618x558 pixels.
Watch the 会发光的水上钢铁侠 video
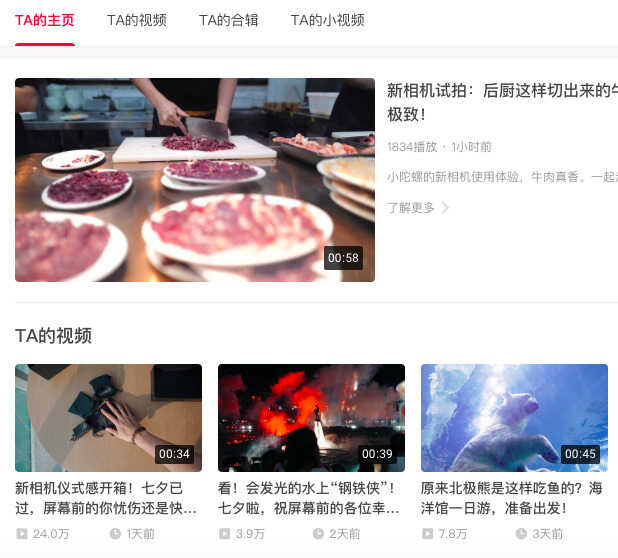(311, 418)
